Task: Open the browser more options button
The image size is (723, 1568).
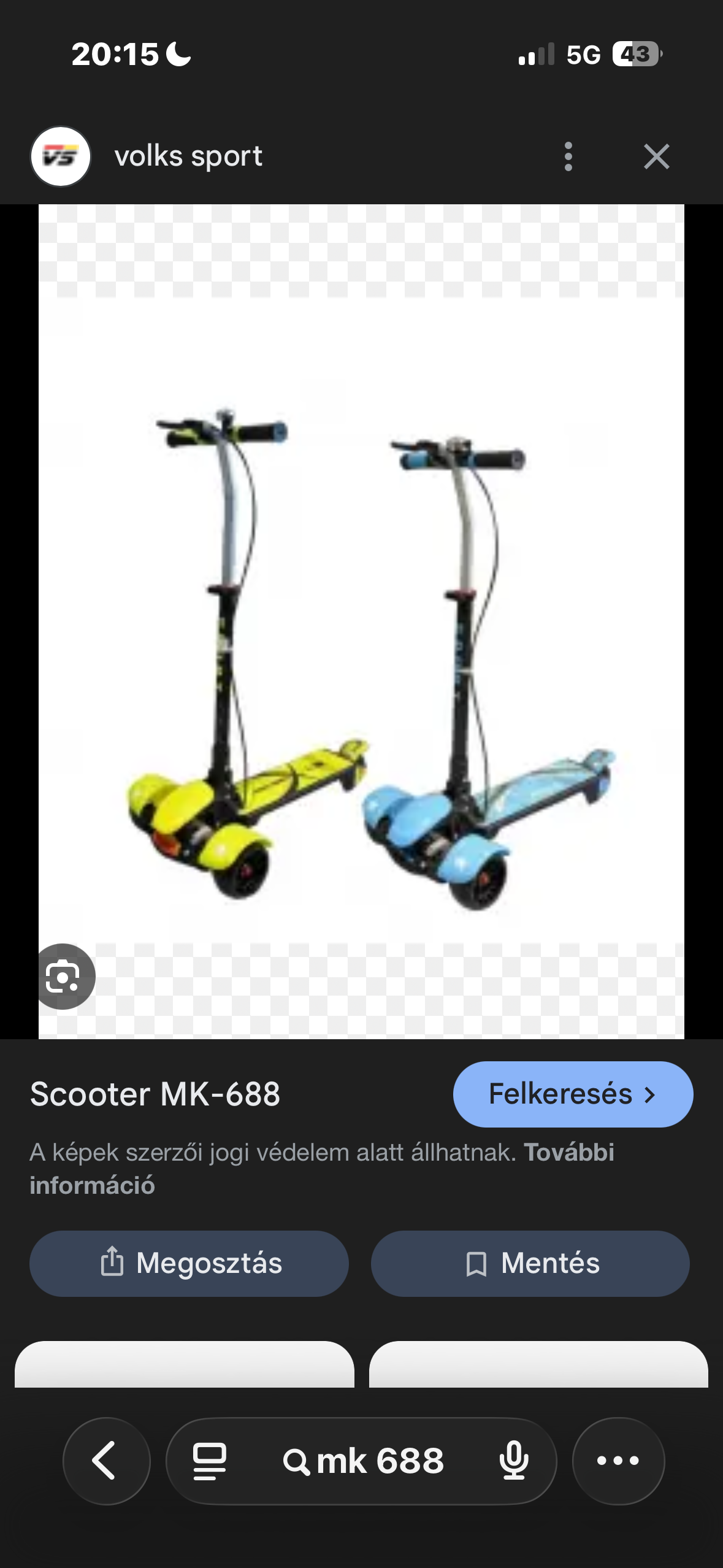Action: point(618,1461)
